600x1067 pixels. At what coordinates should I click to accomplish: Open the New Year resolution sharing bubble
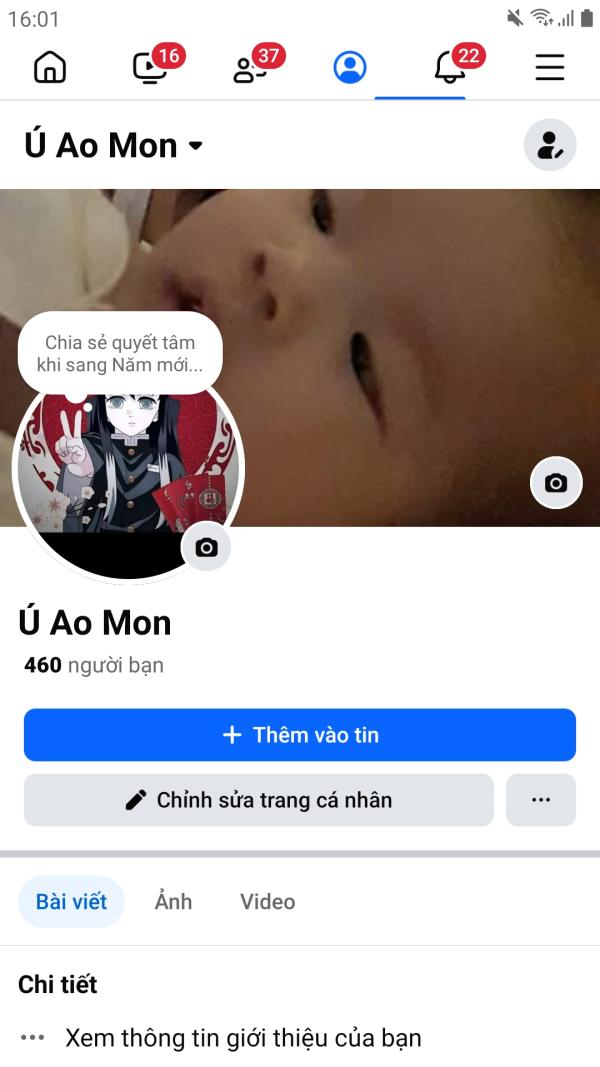120,354
